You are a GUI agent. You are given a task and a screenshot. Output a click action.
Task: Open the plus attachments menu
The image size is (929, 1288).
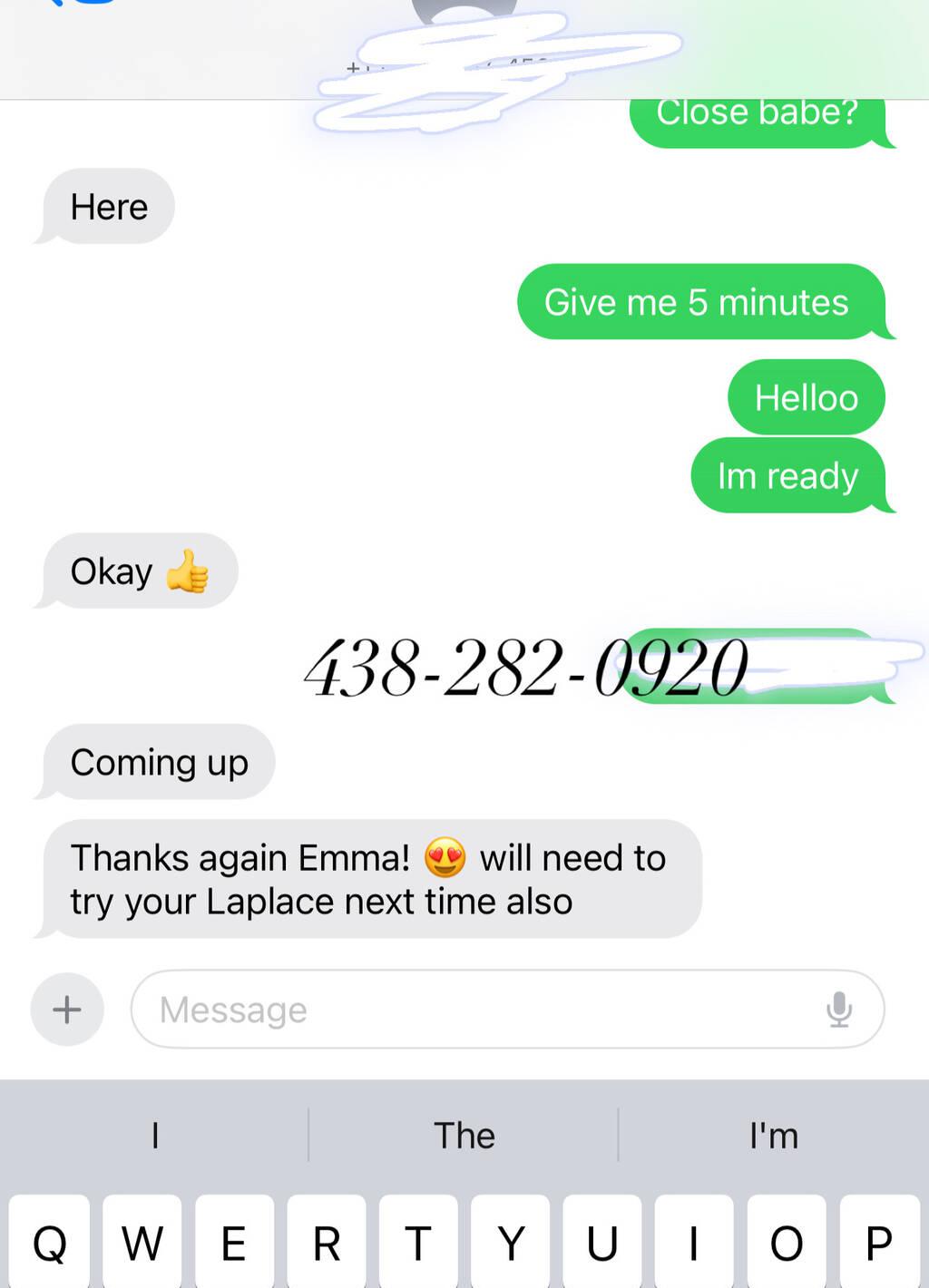tap(67, 1010)
